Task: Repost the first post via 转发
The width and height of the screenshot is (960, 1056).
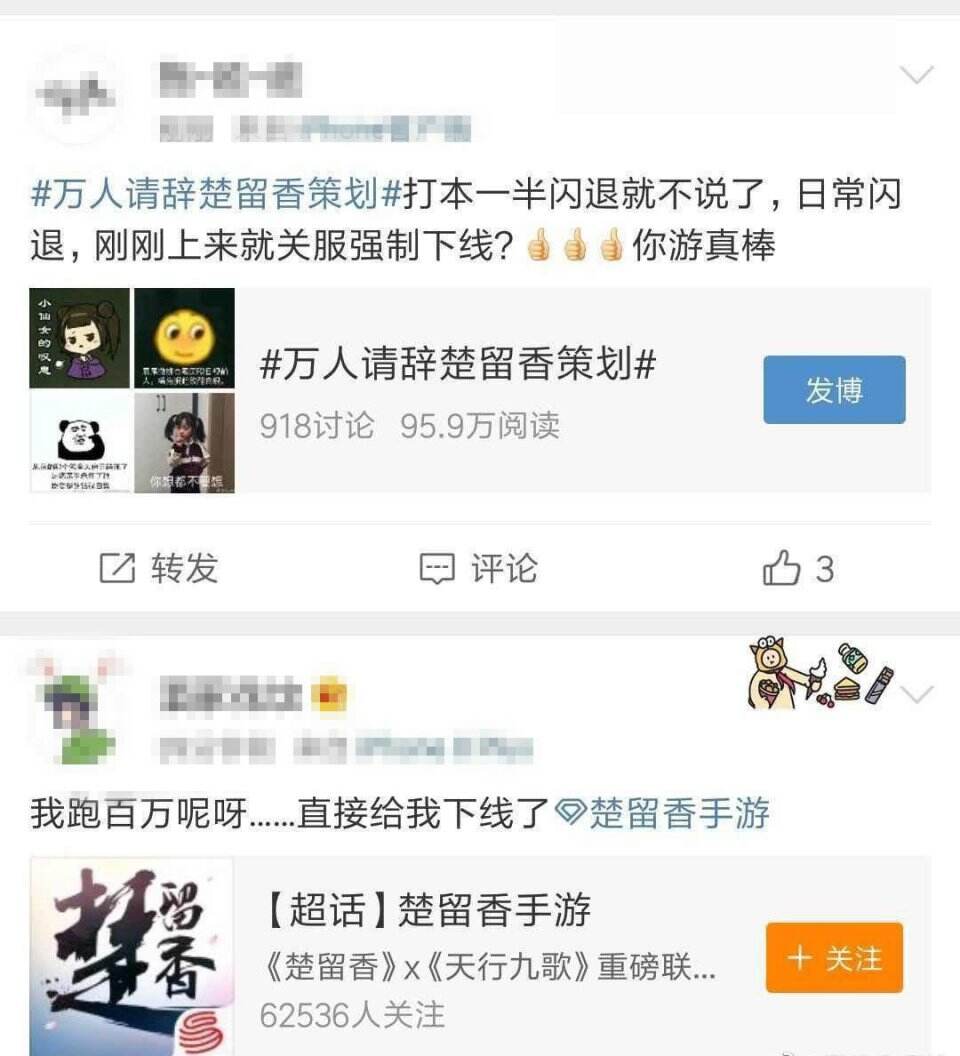Action: 160,569
